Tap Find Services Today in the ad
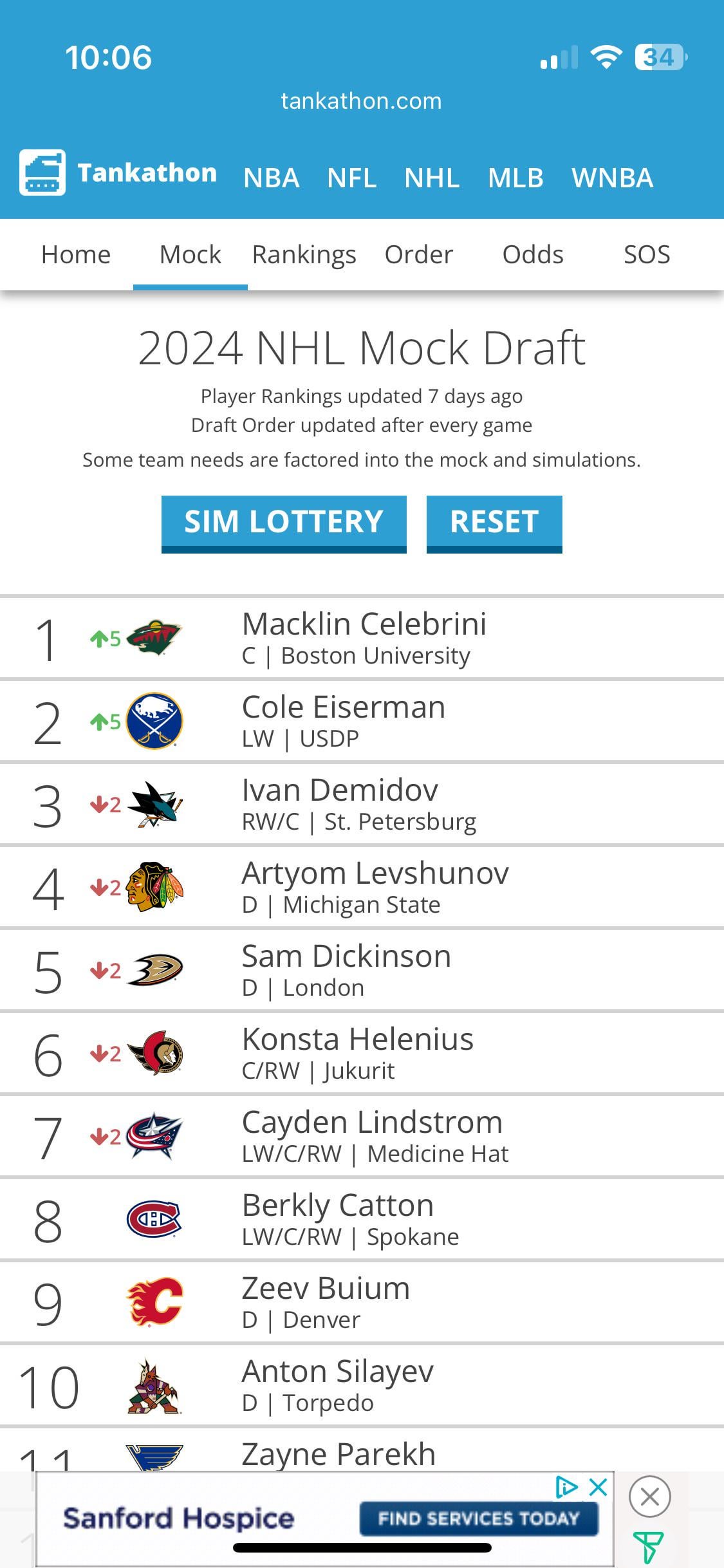This screenshot has height=1568, width=724. (479, 1518)
